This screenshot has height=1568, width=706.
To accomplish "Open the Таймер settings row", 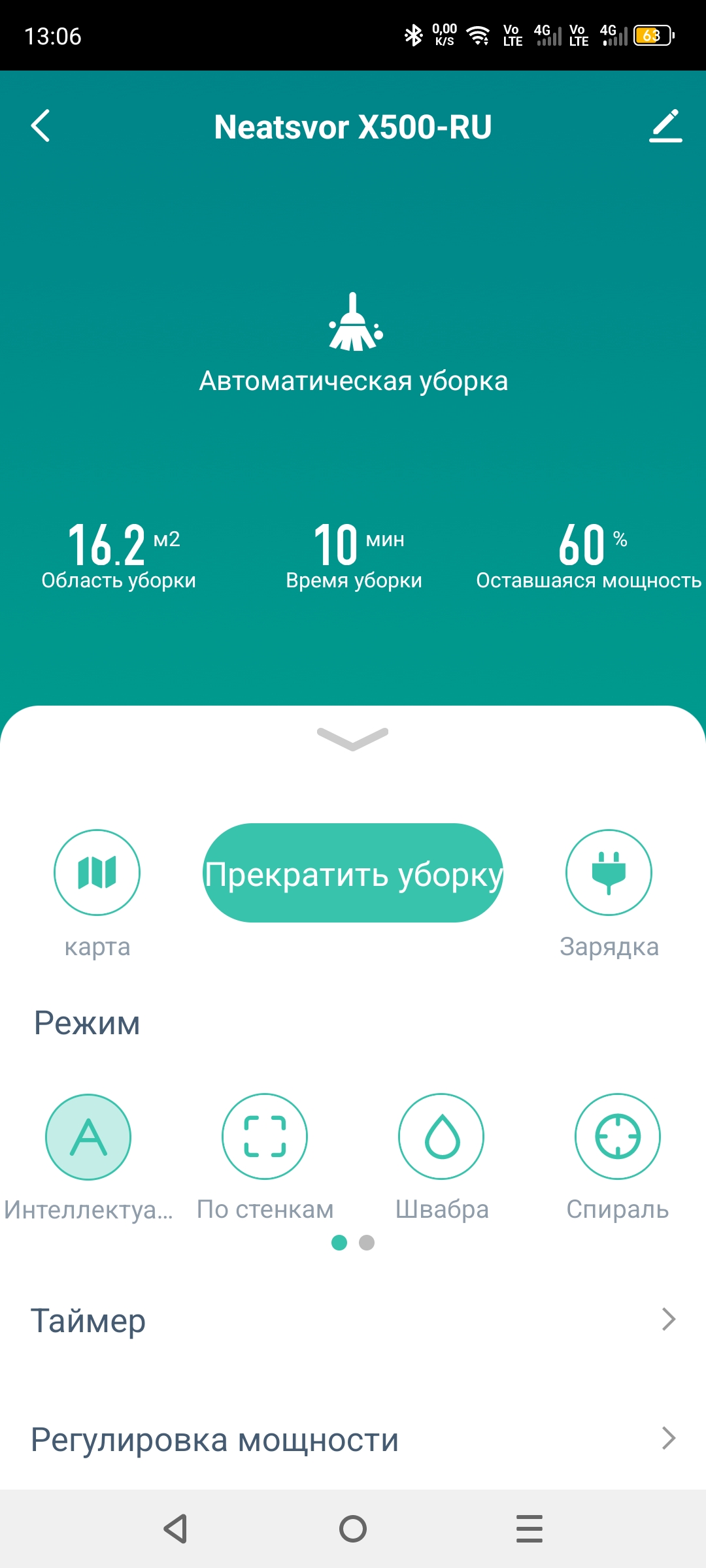I will [353, 1320].
